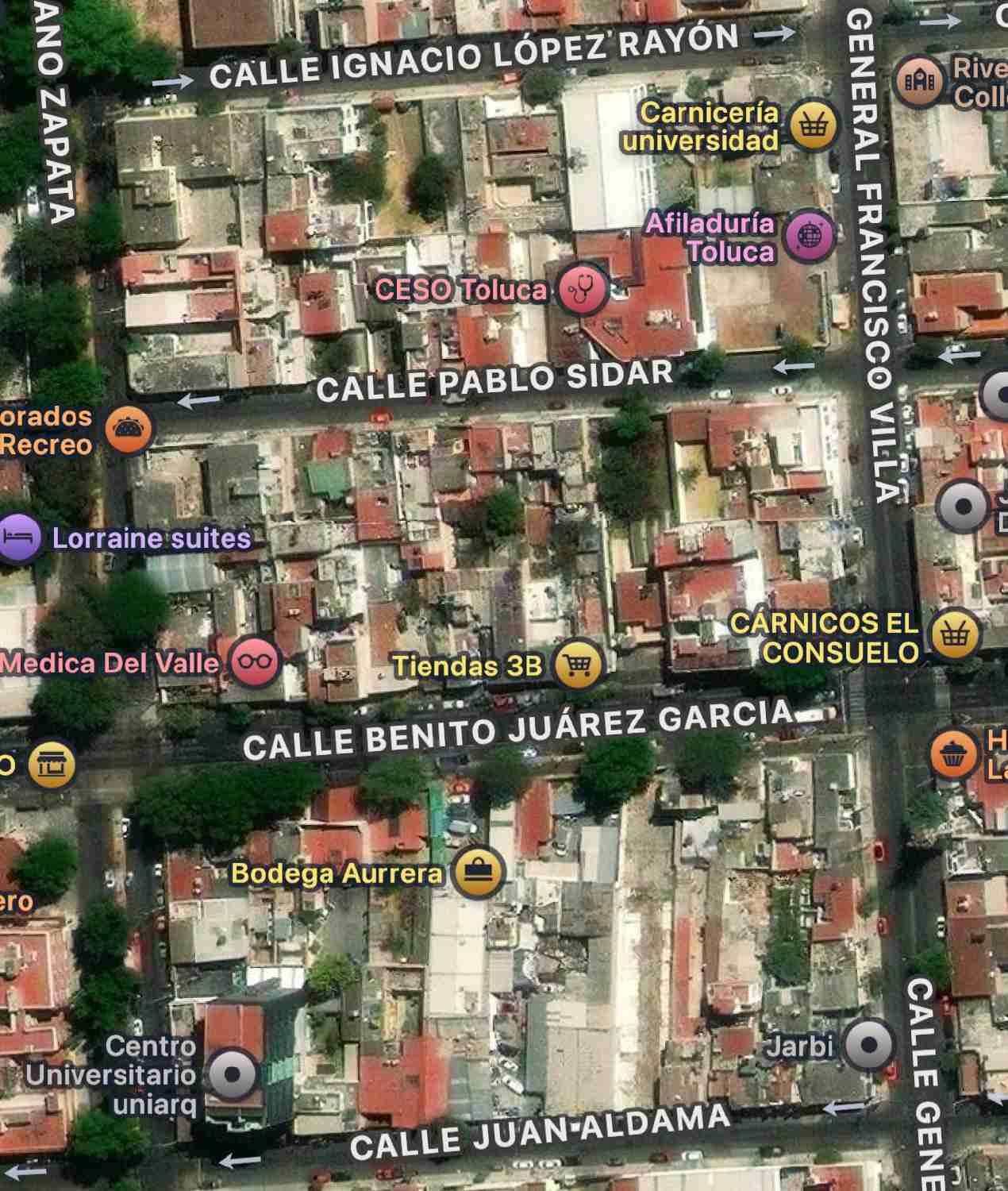The width and height of the screenshot is (1008, 1191).
Task: Open the Bodega Aurrera store pin
Action: coord(479,873)
